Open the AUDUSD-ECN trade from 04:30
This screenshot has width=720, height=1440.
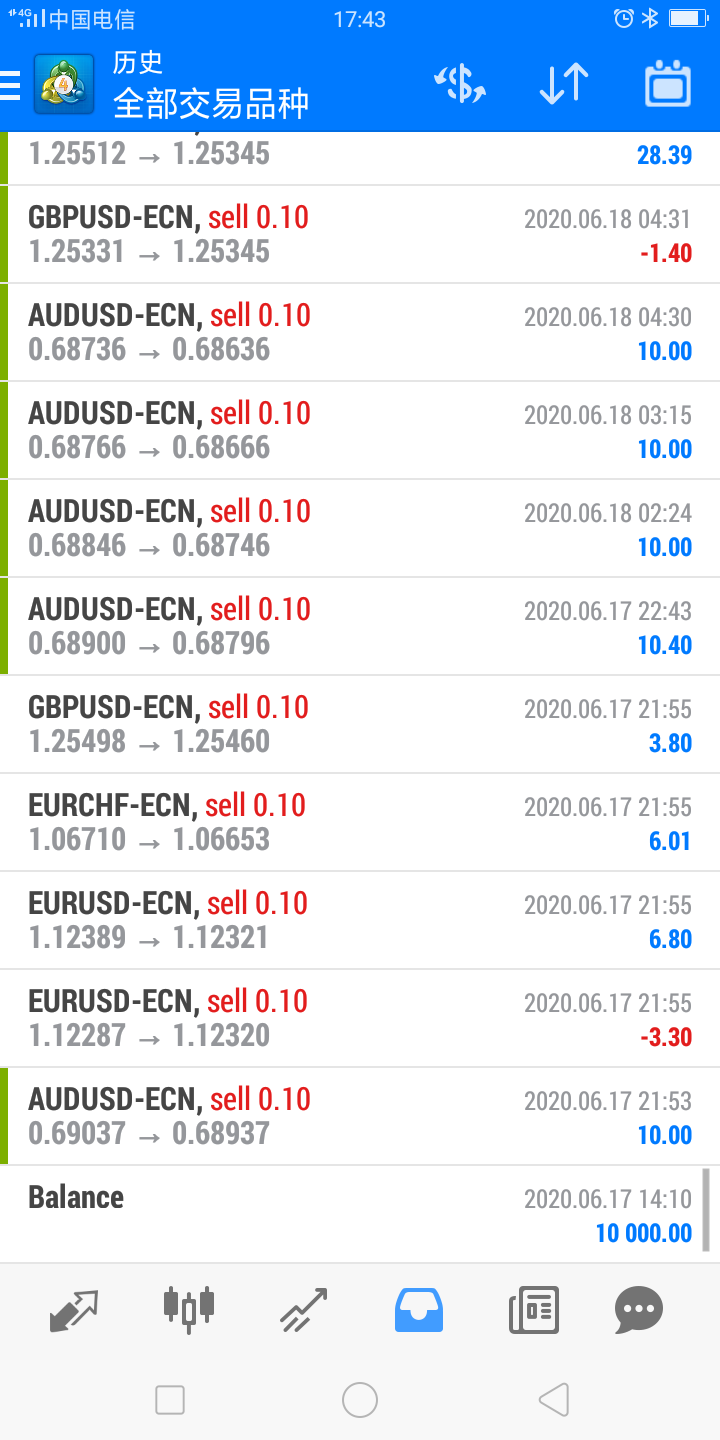[x=360, y=332]
